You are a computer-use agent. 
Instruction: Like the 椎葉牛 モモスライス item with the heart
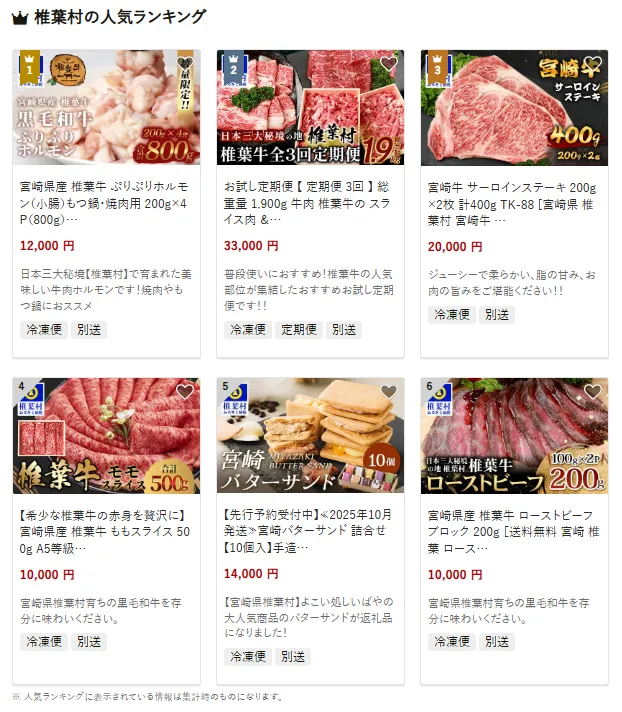point(184,392)
